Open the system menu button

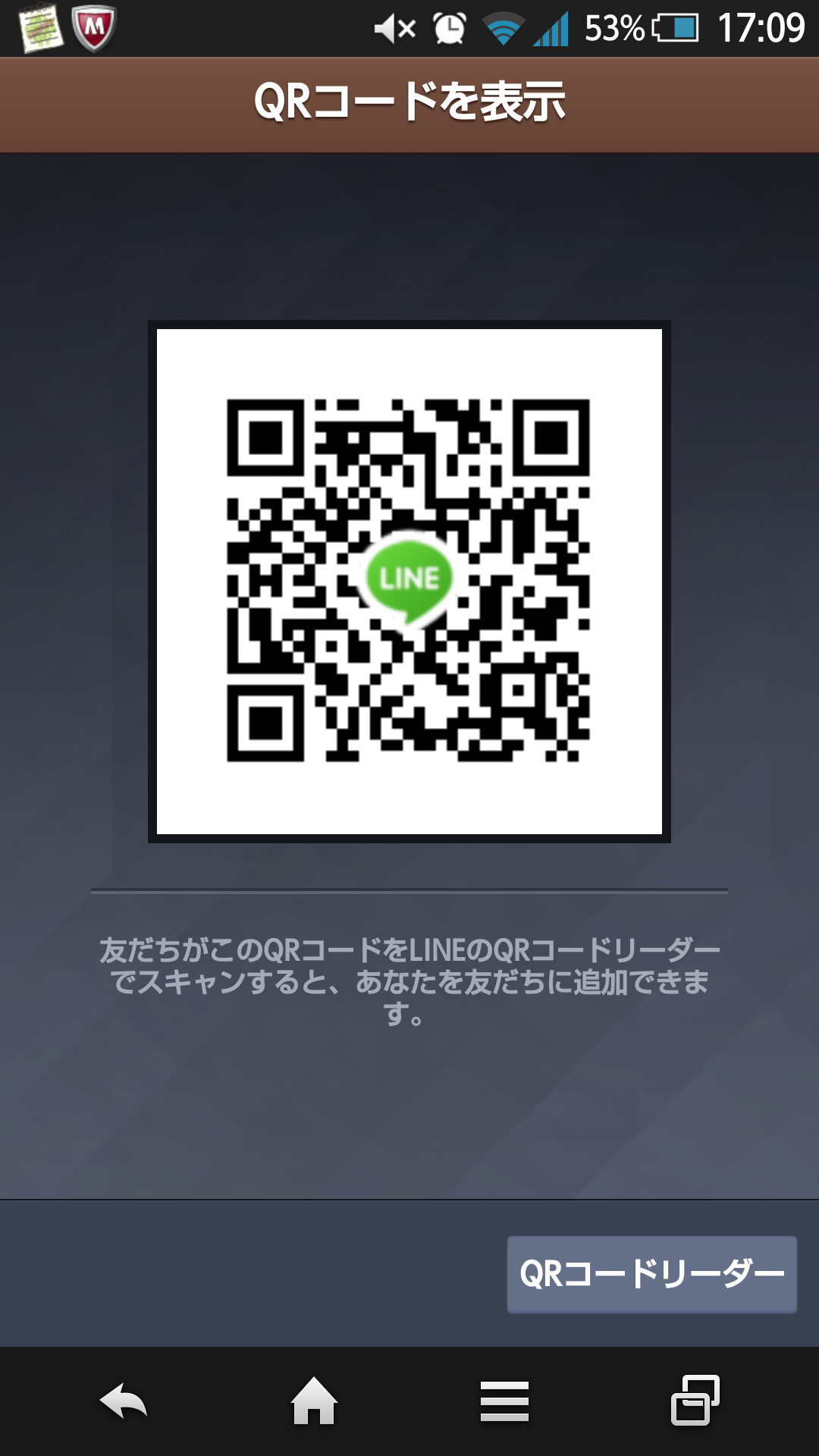(x=504, y=1401)
